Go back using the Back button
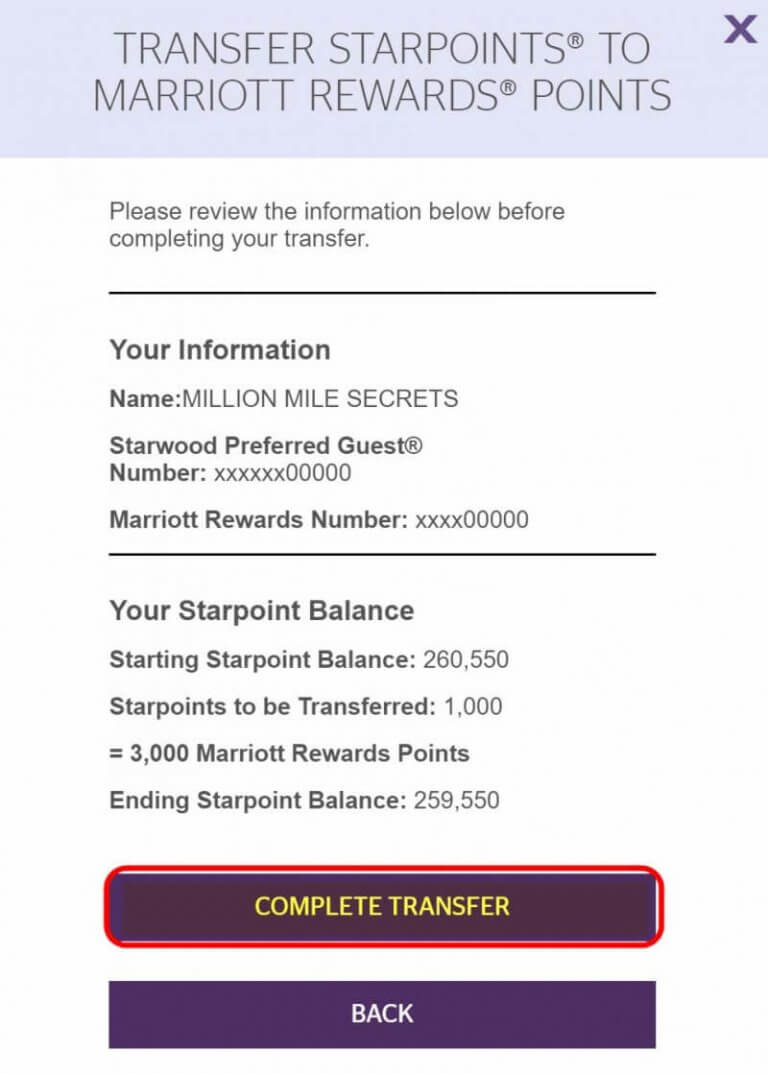This screenshot has height=1074, width=768. tap(382, 1013)
